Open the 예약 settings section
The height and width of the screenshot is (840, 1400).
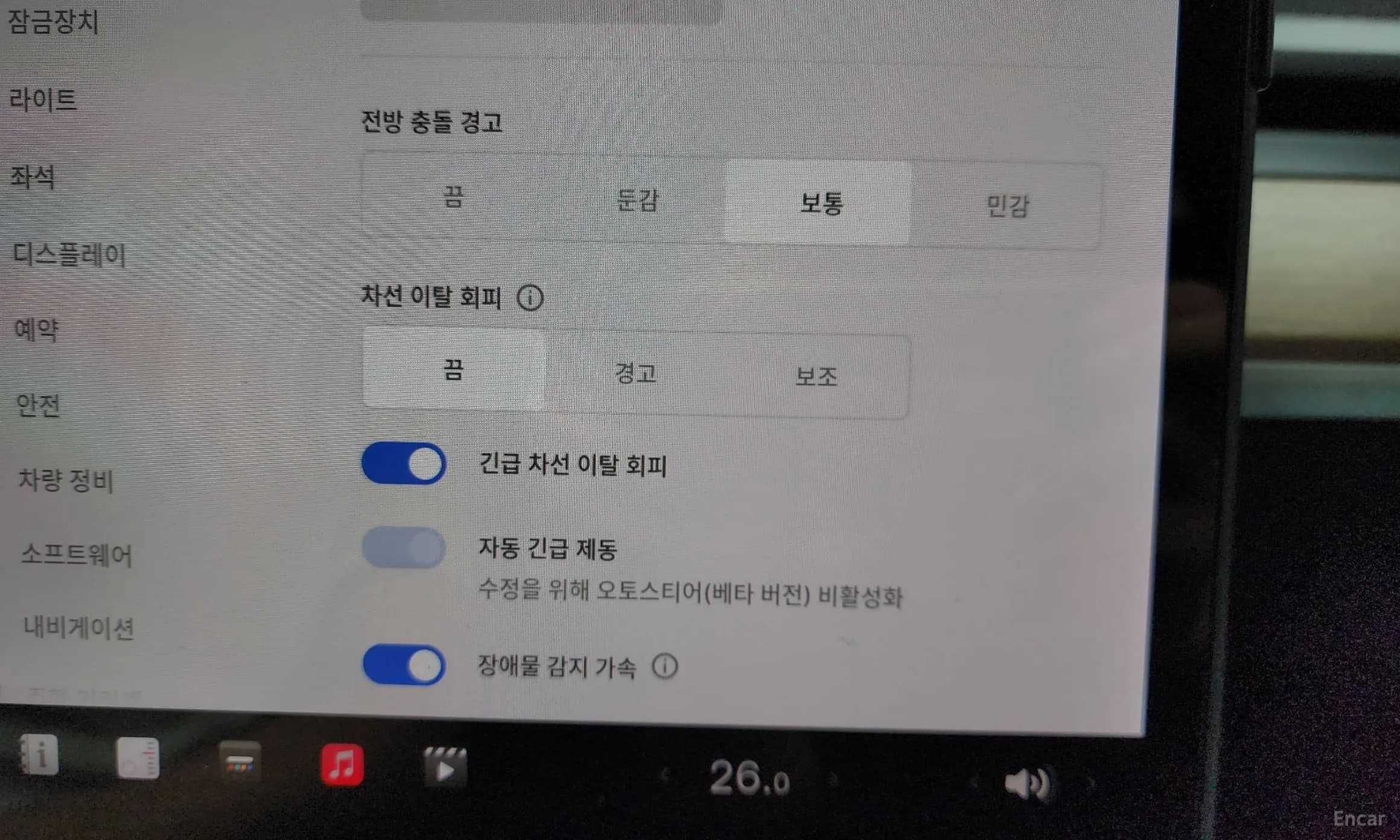pyautogui.click(x=37, y=330)
